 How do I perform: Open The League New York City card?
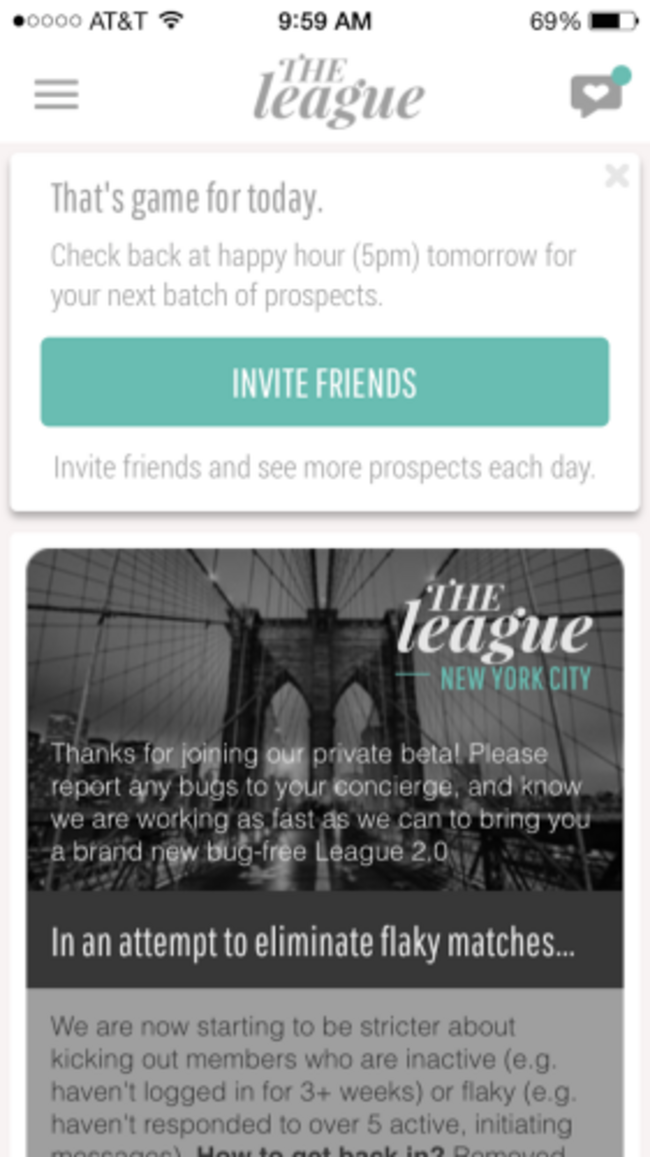[x=324, y=720]
